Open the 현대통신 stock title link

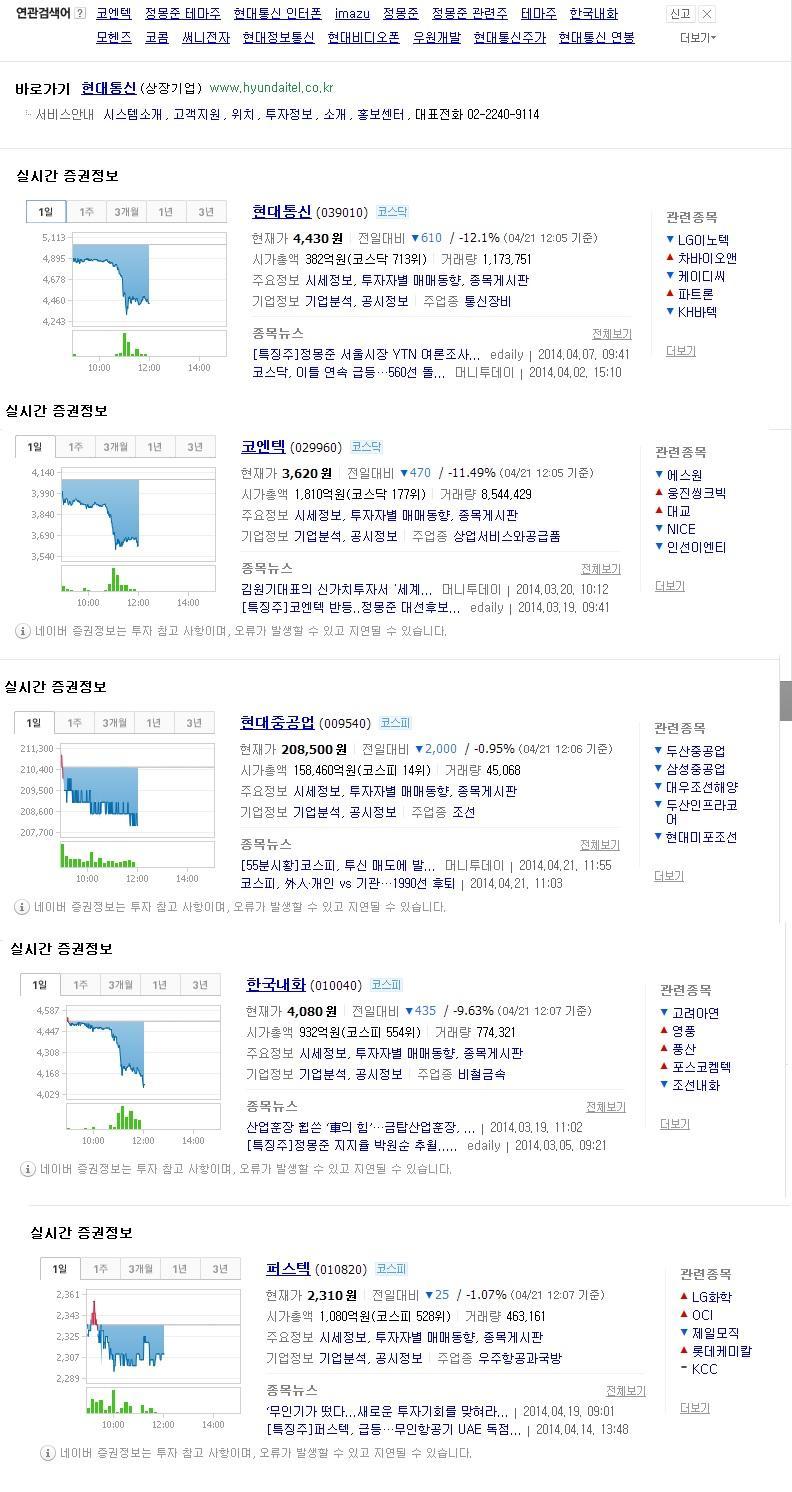282,211
